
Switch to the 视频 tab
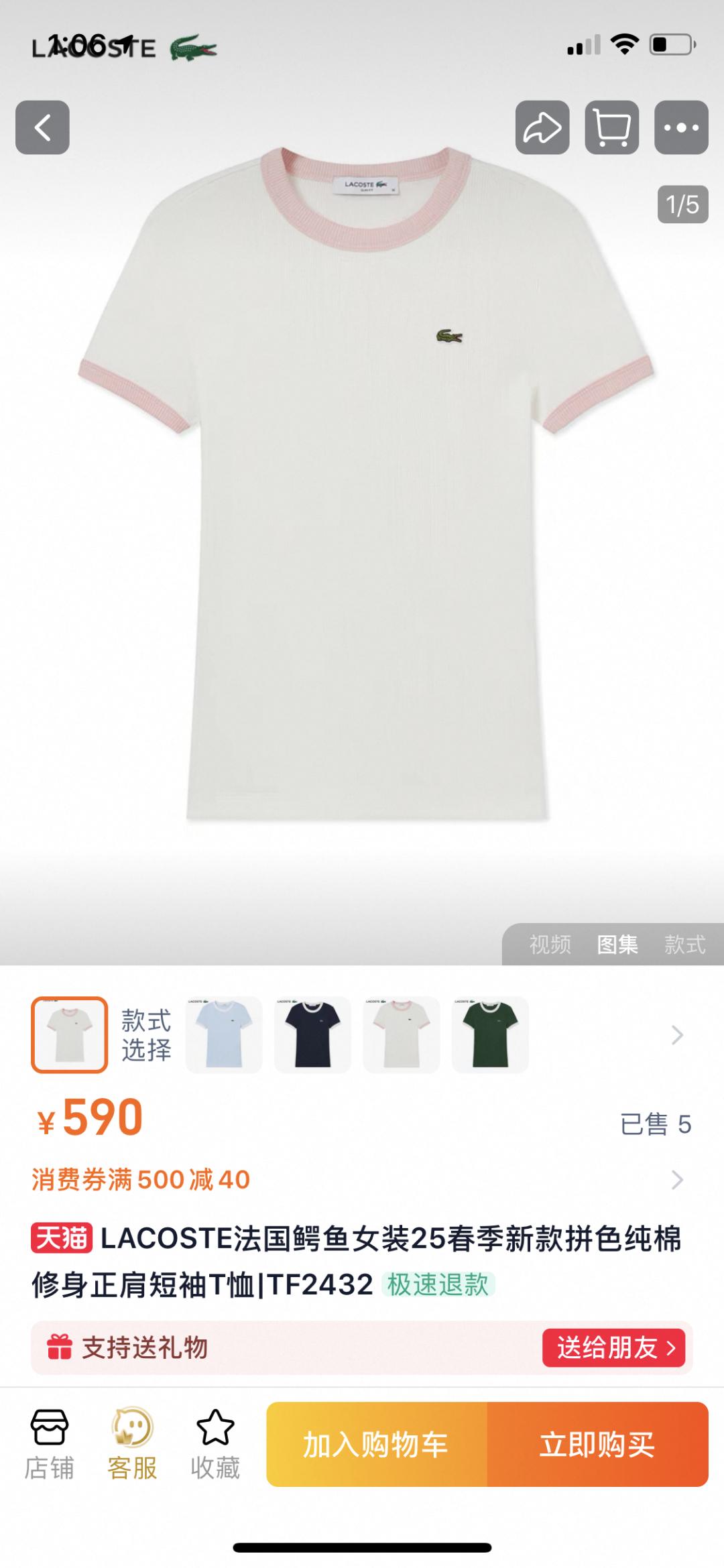pyautogui.click(x=550, y=945)
